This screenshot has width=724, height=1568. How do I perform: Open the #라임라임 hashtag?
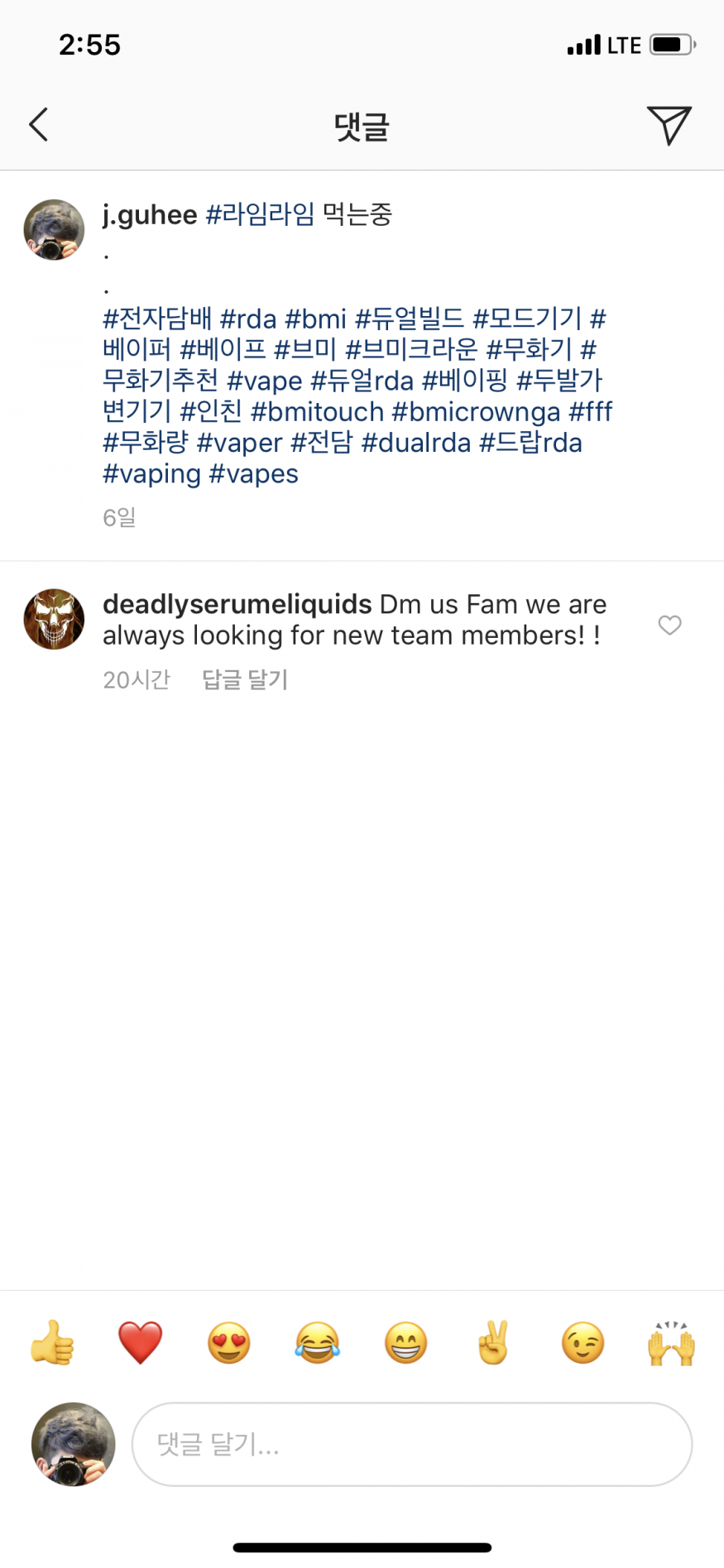260,215
